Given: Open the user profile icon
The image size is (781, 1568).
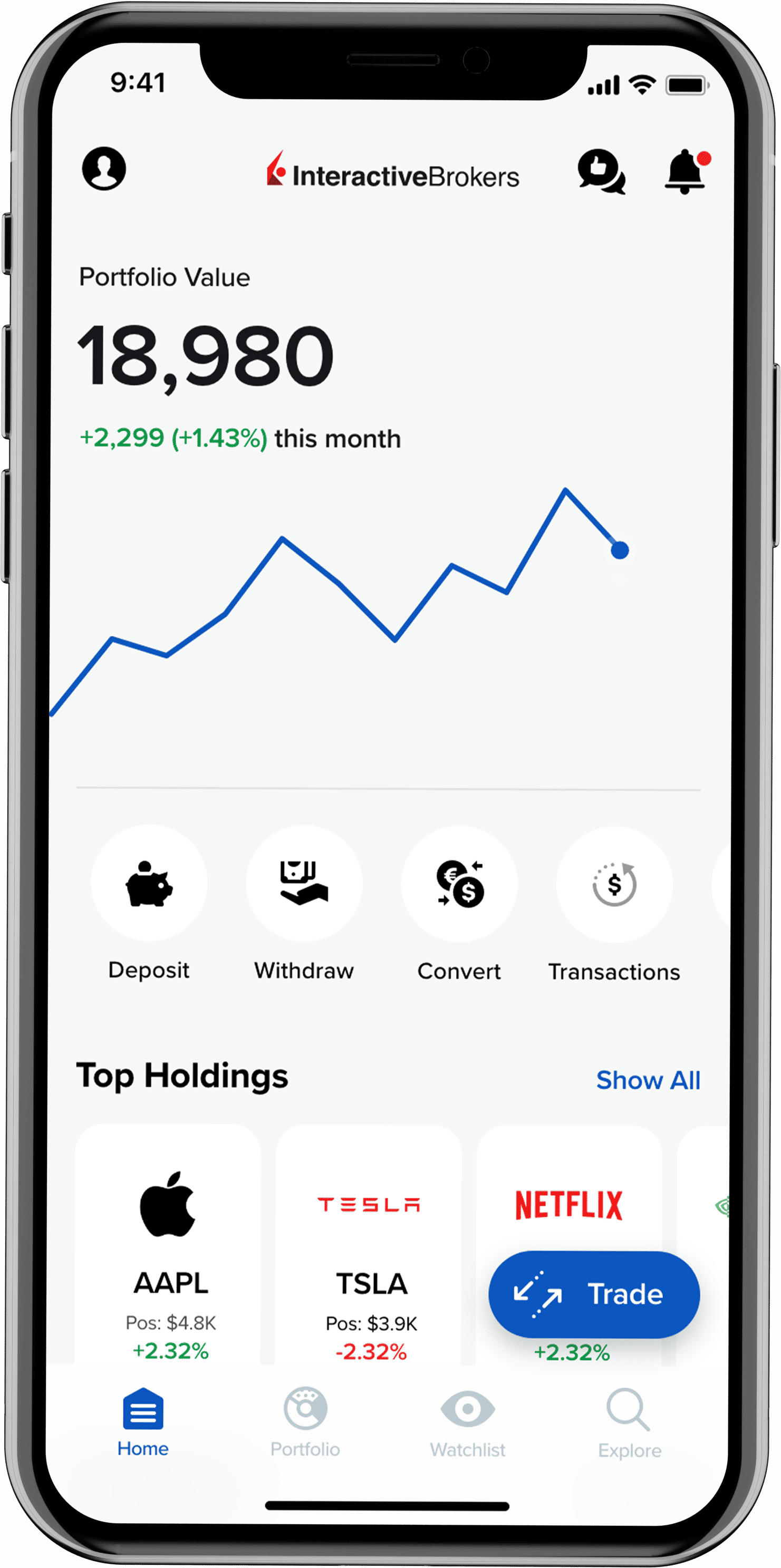Looking at the screenshot, I should (x=104, y=169).
